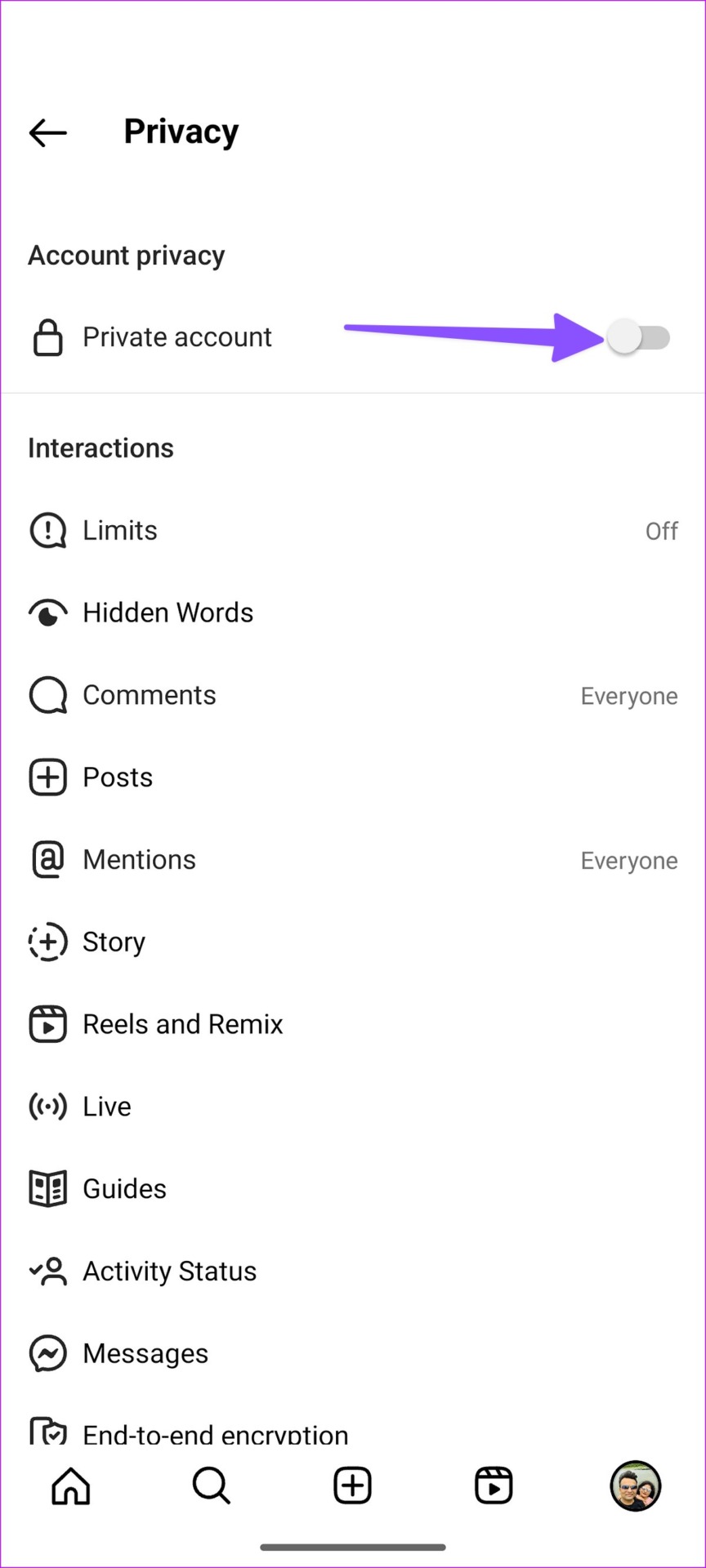Open Mentions settings
The image size is (706, 1568).
click(353, 860)
